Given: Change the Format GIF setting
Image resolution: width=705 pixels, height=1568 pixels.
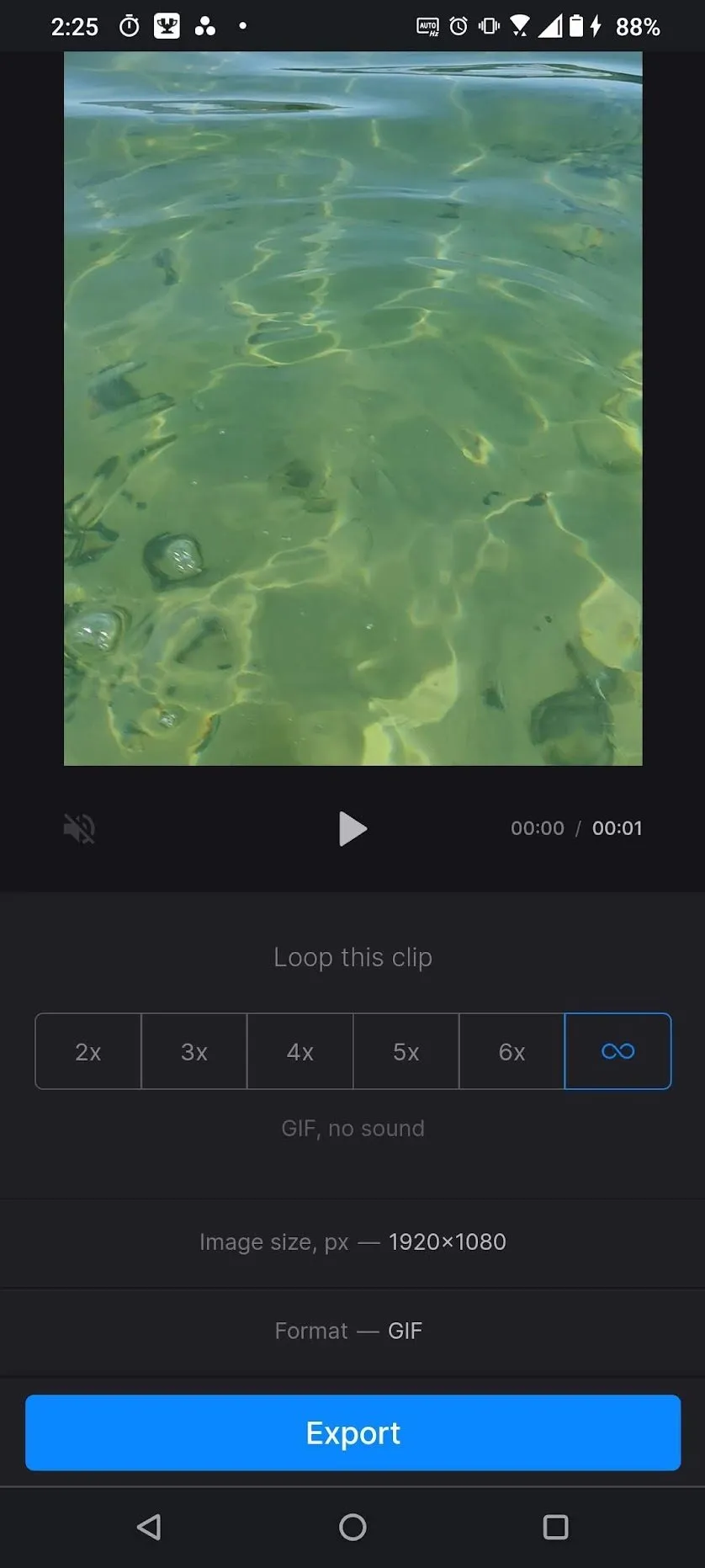Looking at the screenshot, I should click(352, 1331).
